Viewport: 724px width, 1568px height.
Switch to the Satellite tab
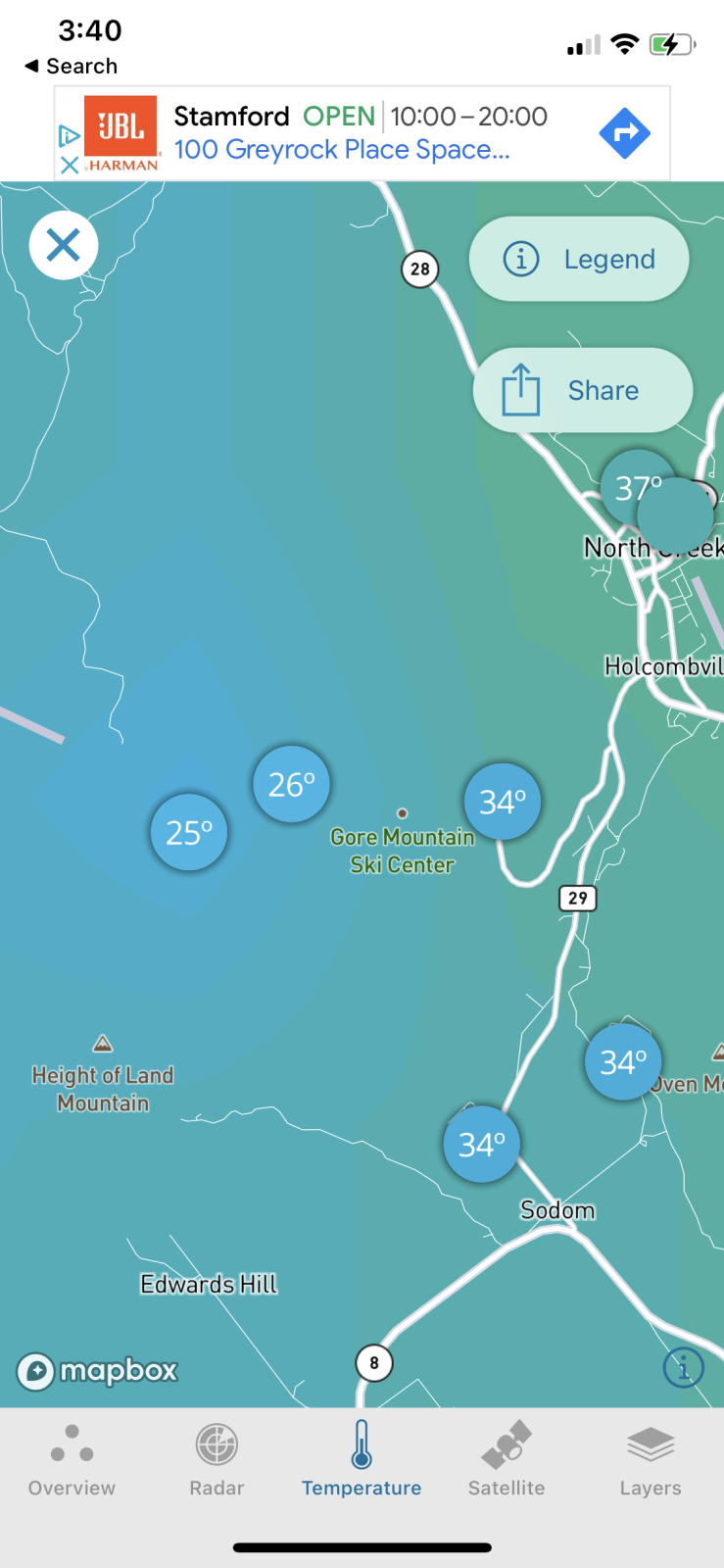(507, 1460)
